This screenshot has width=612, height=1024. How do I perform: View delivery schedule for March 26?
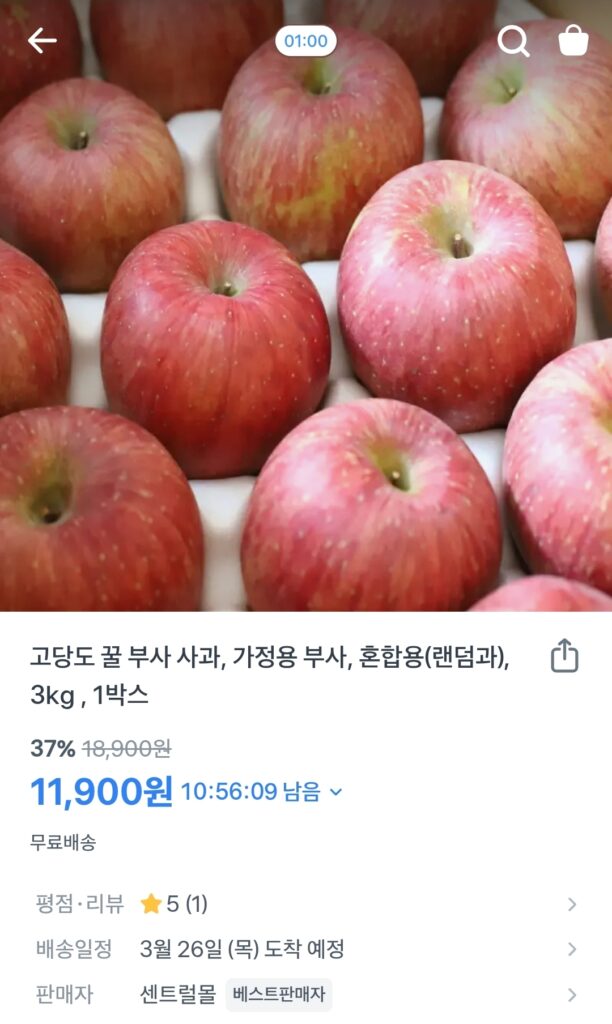(305, 949)
